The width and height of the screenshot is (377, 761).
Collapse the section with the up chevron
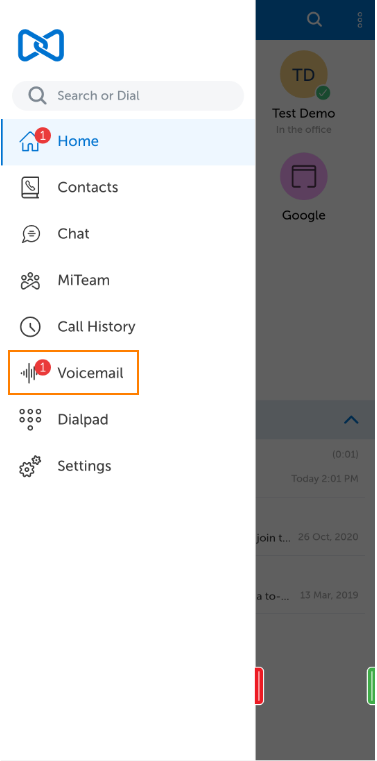point(351,420)
